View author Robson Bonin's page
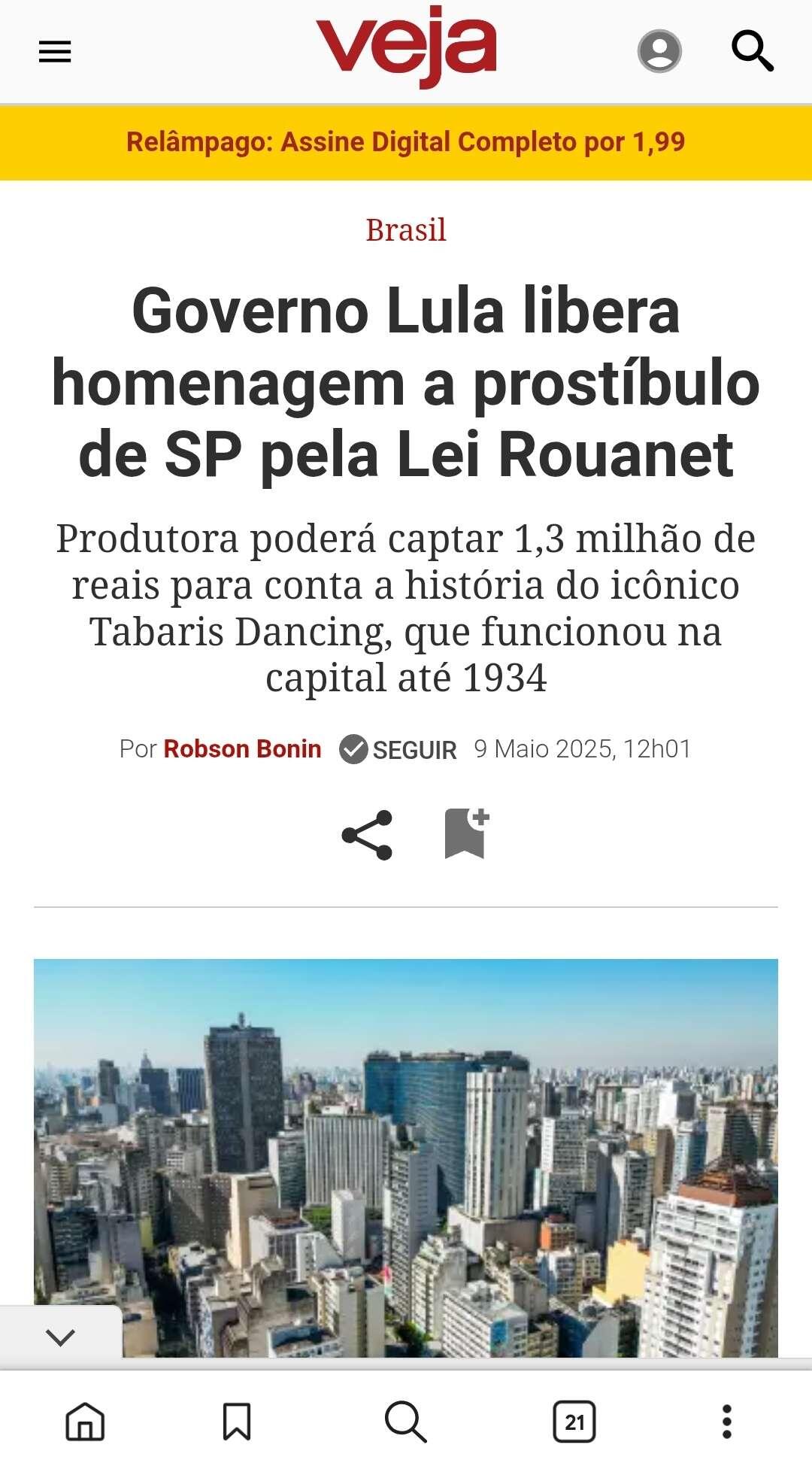This screenshot has height=1472, width=812. point(242,748)
